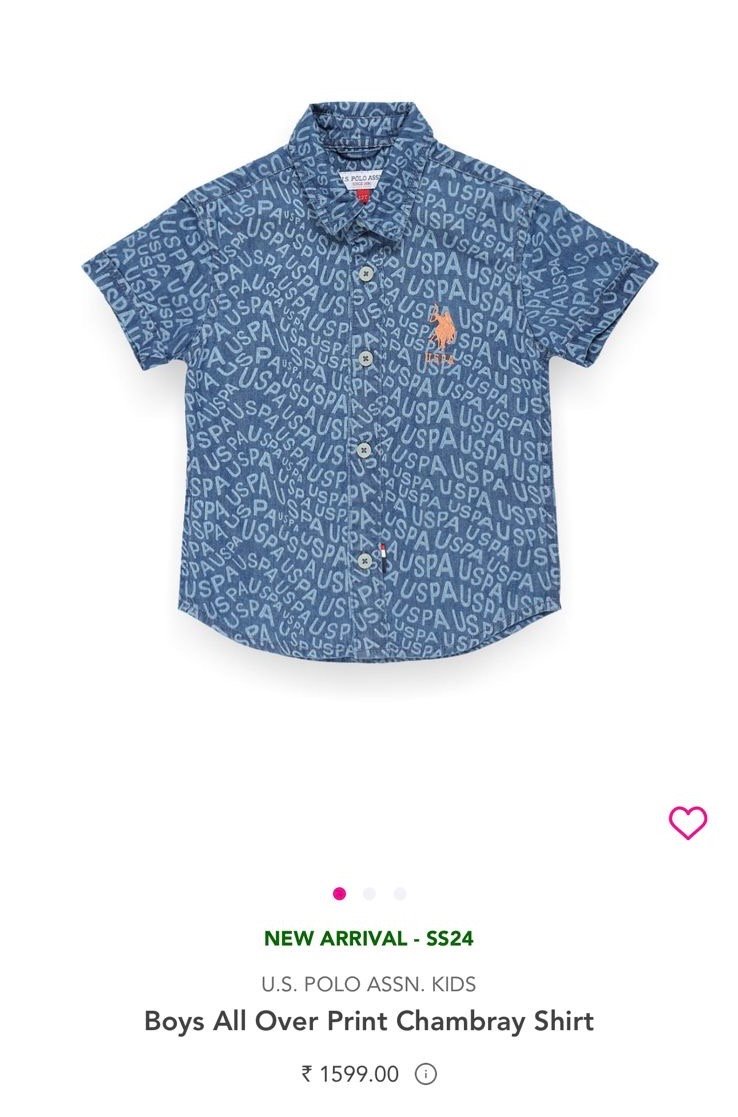The width and height of the screenshot is (738, 1117).
Task: Open Boys All Over Print Chambray Shirt title
Action: pos(368,1022)
